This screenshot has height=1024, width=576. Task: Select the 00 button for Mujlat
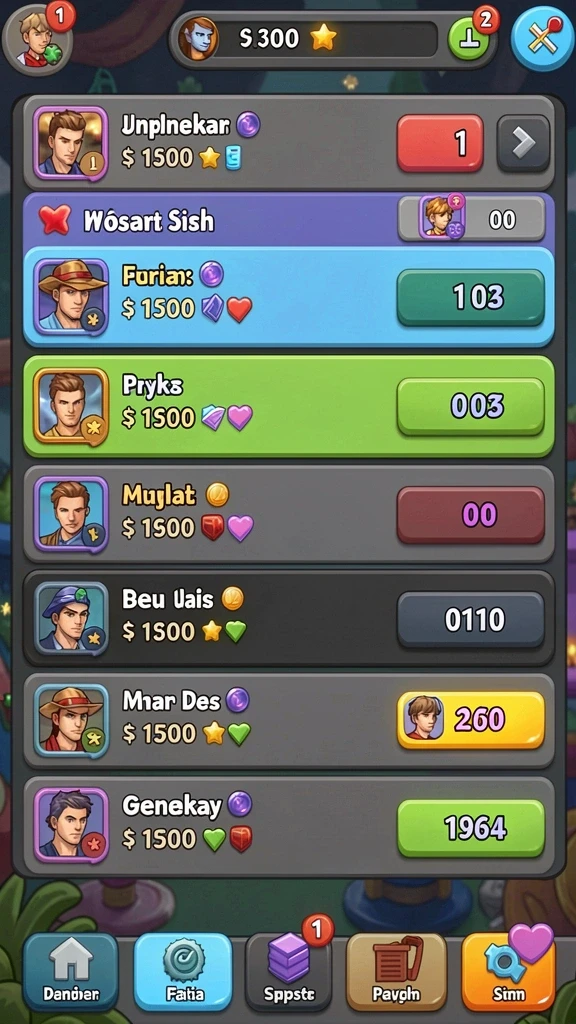coord(470,515)
